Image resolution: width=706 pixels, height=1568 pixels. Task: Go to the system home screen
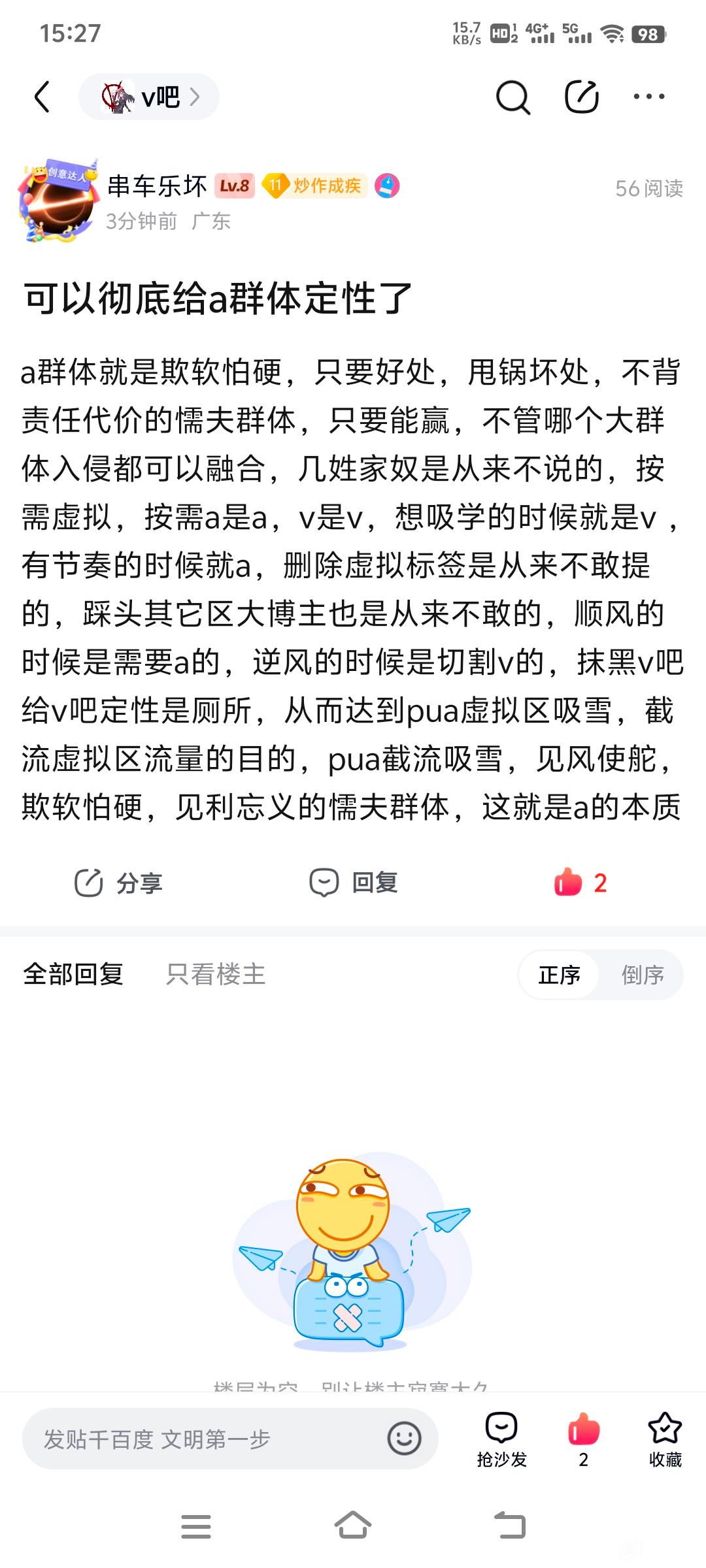pos(353,1526)
